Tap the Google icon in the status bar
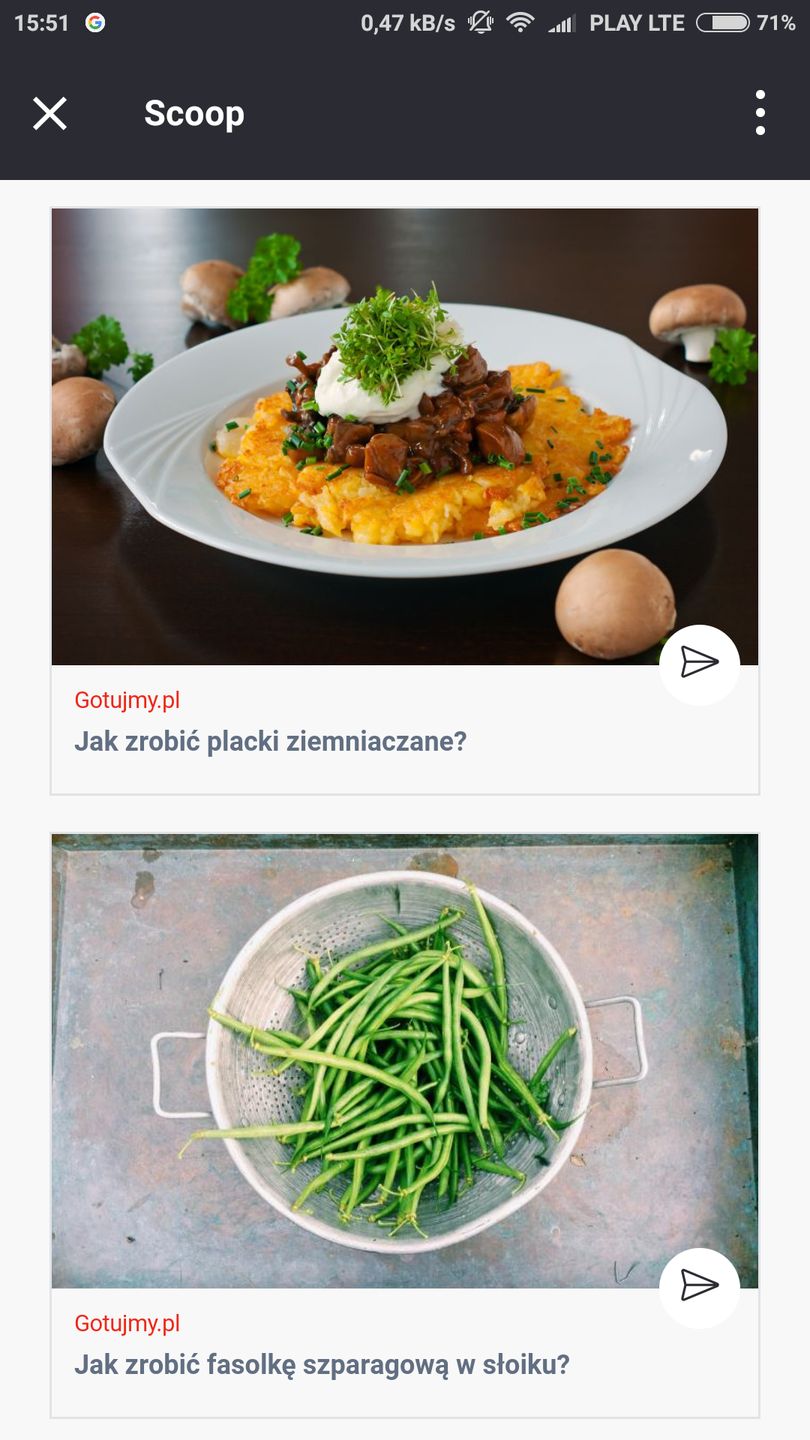 tap(96, 22)
